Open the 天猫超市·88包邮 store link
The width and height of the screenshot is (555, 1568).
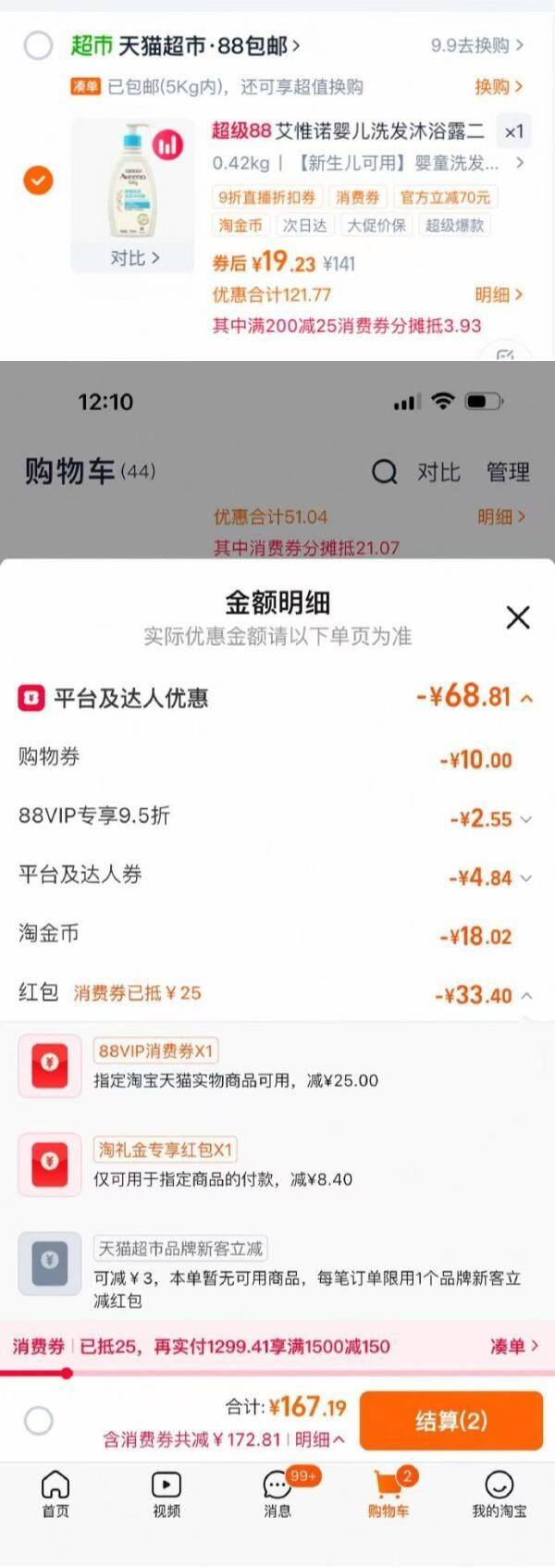coord(208,44)
